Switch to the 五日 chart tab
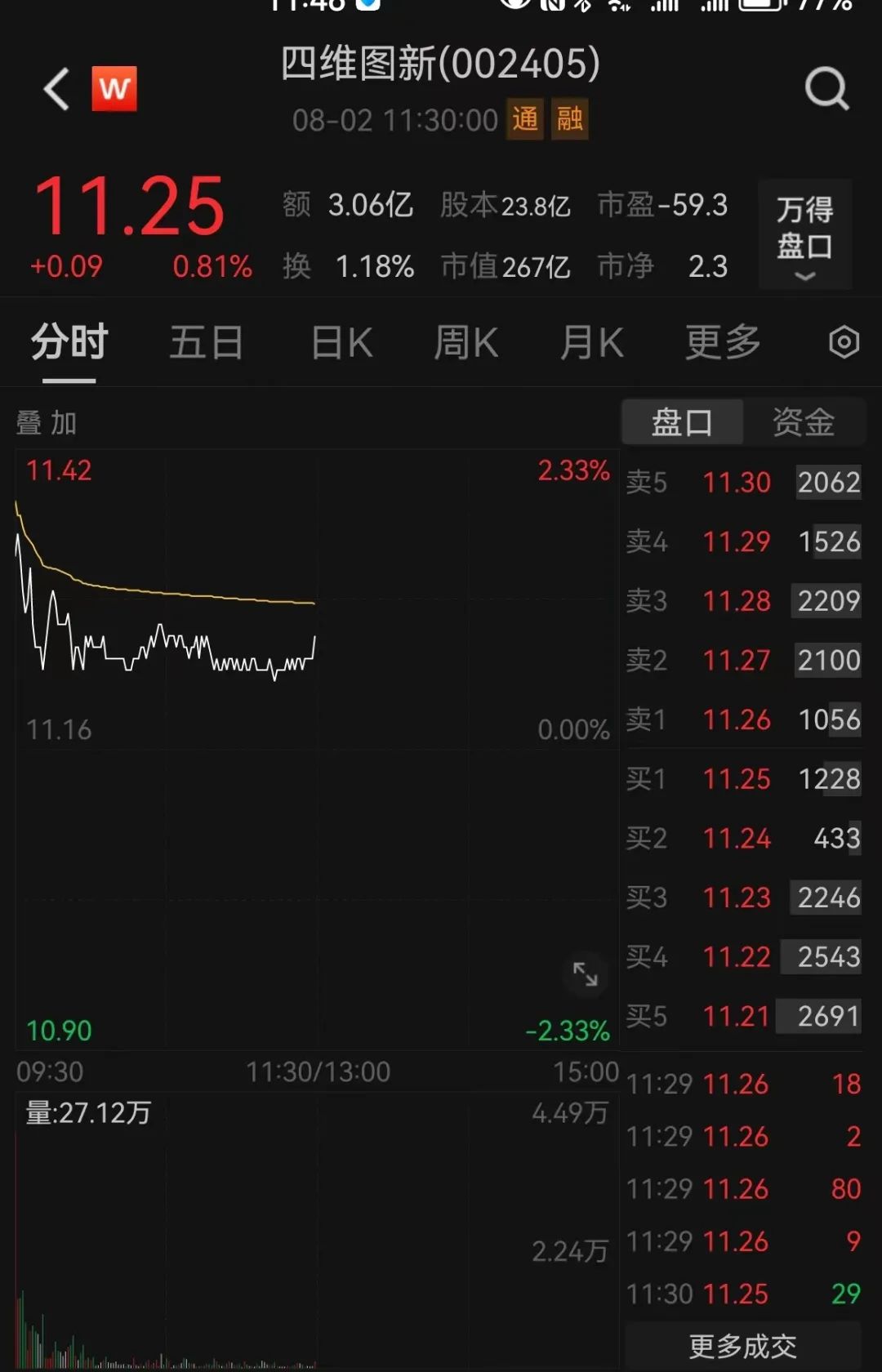This screenshot has width=882, height=1372. pyautogui.click(x=206, y=342)
